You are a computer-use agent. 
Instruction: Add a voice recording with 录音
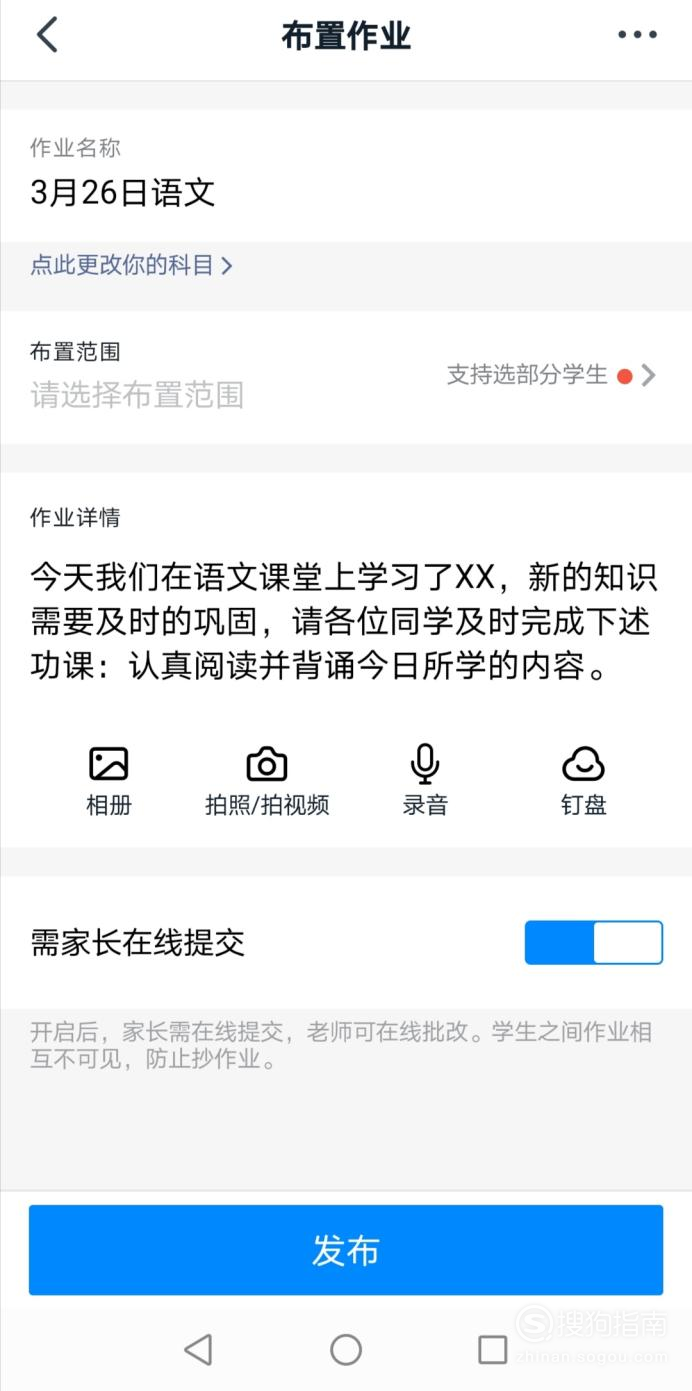pos(425,781)
